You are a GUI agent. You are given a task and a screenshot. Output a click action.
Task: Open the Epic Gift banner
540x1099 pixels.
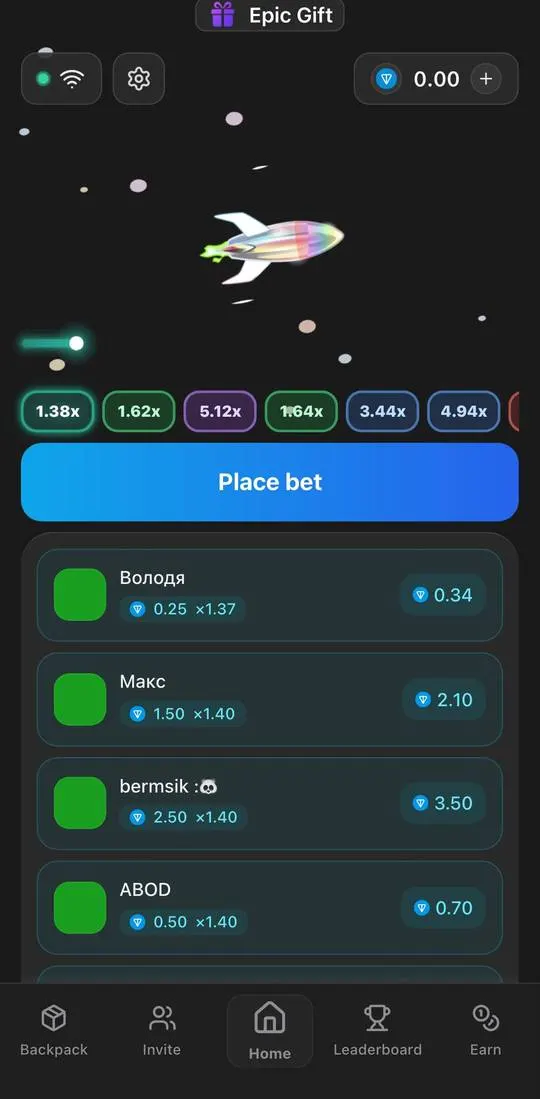[269, 15]
